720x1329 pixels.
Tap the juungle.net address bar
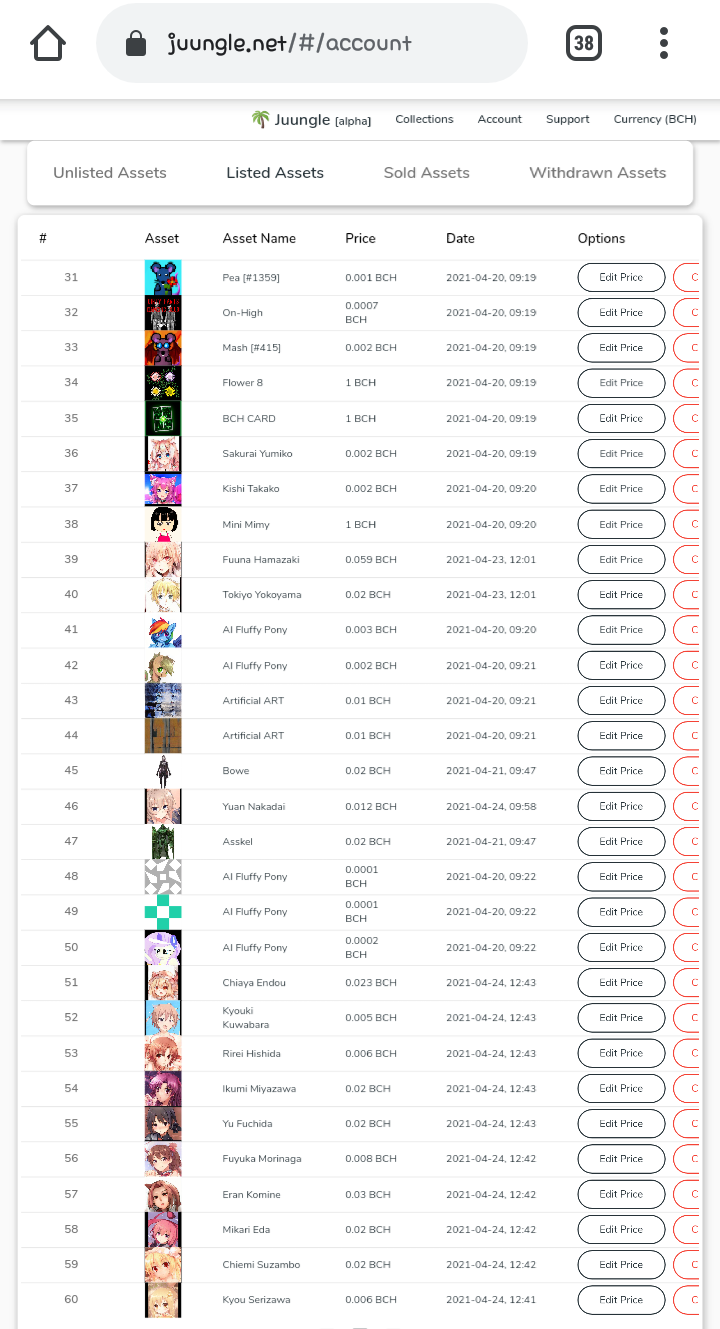tap(311, 43)
